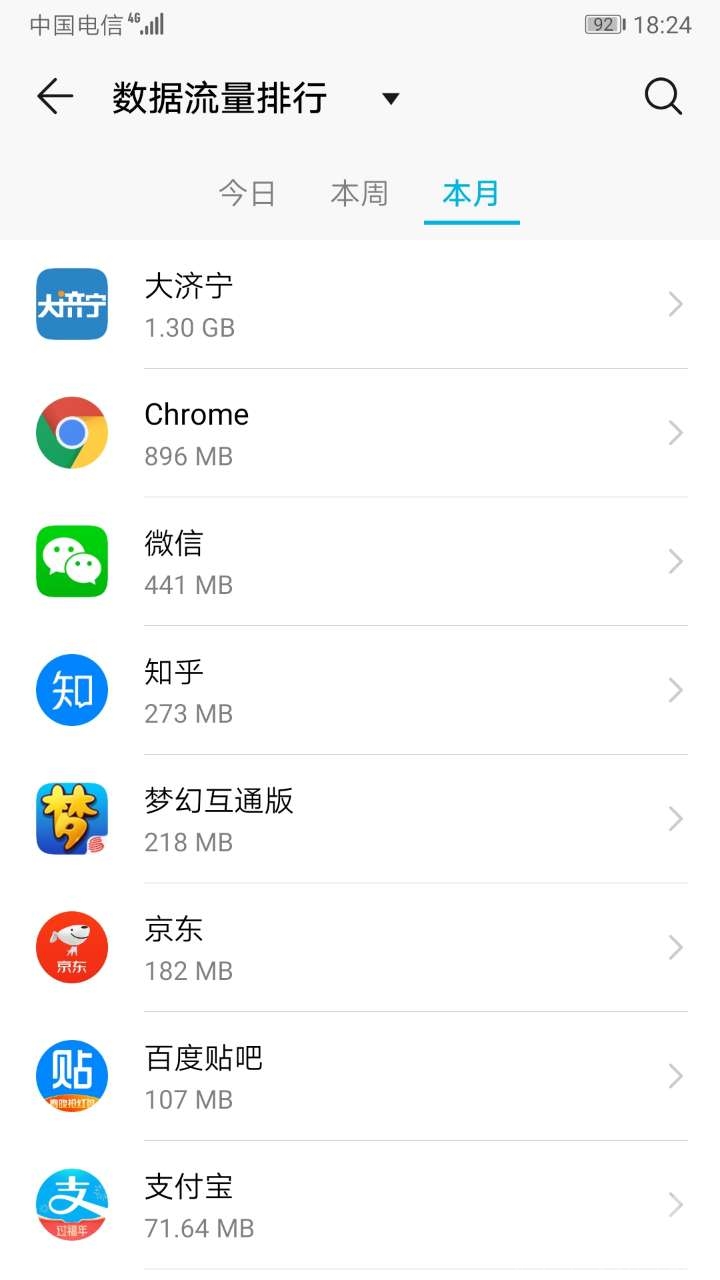Go back using the arrow icon
Screen dimensions: 720x1280
55,97
